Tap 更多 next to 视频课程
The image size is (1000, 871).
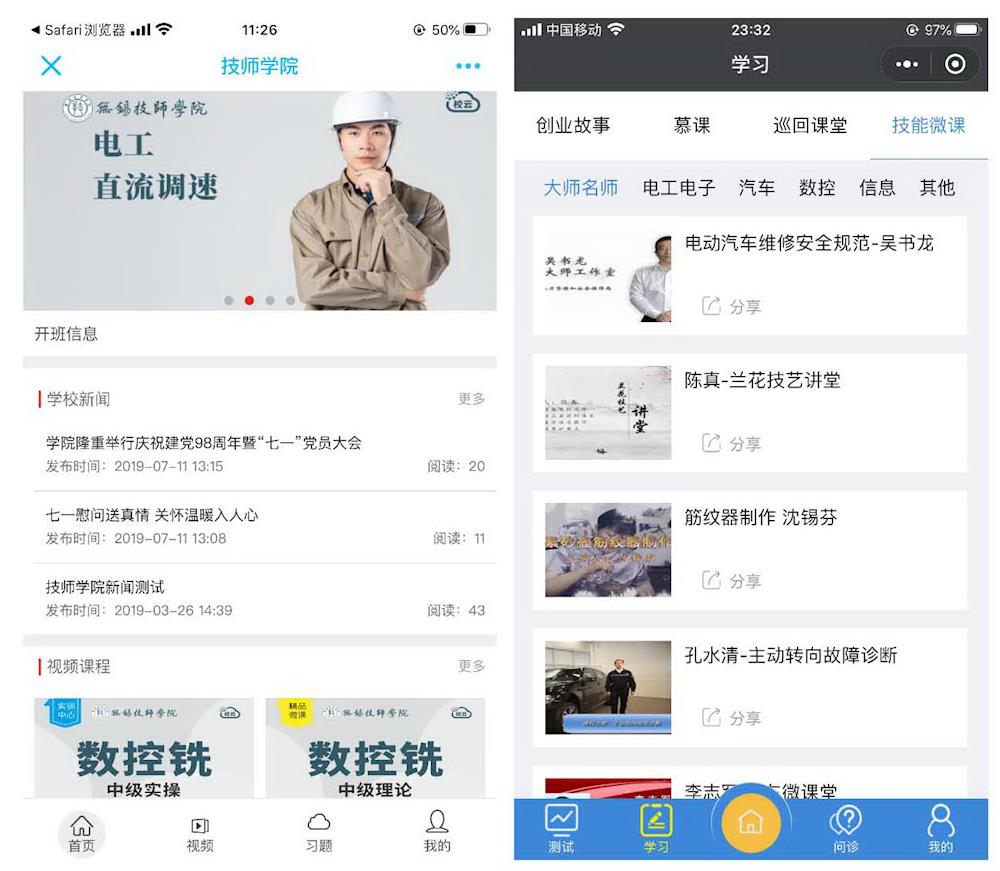471,666
